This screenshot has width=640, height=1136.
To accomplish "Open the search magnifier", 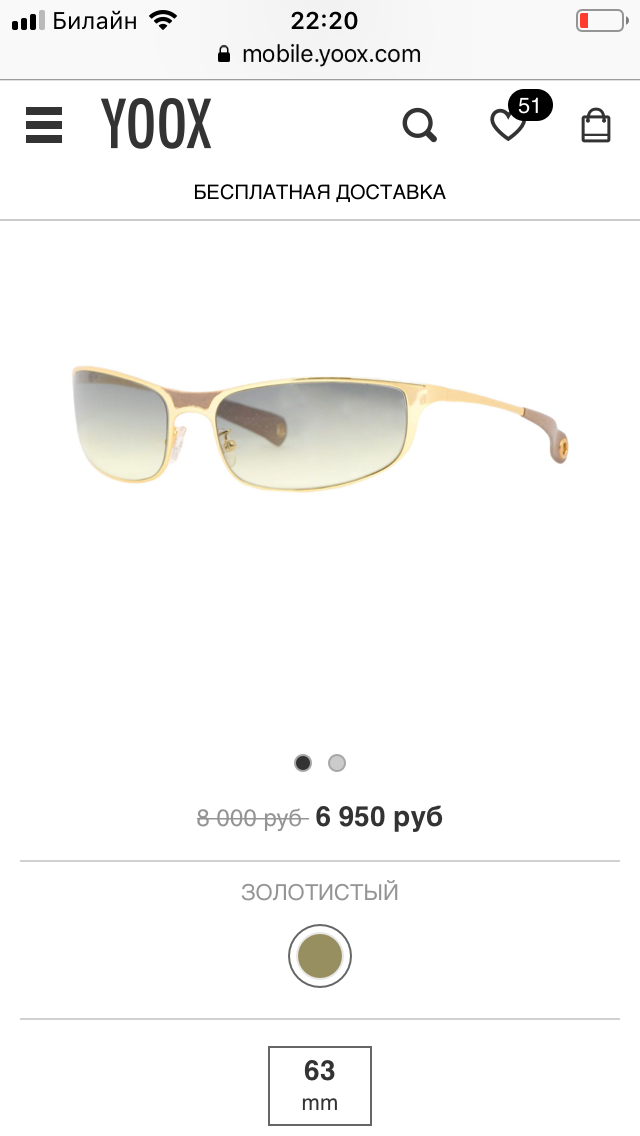I will click(419, 126).
